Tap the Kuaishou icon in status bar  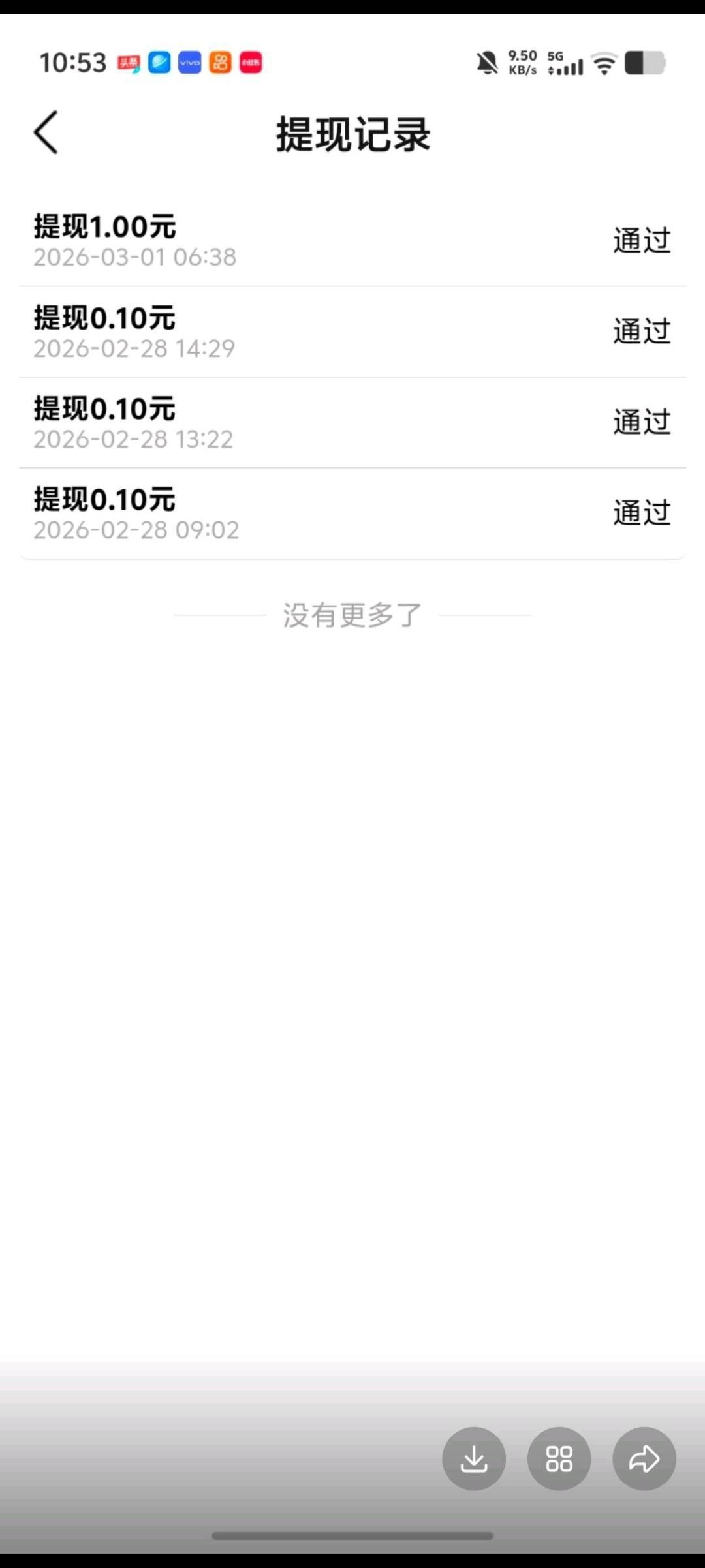coord(219,62)
